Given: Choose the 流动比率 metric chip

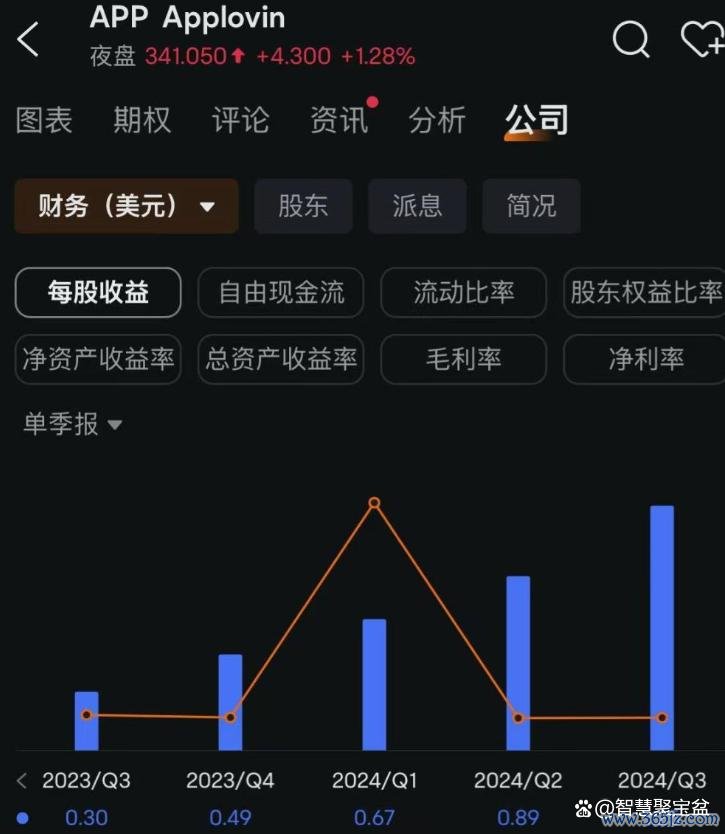Looking at the screenshot, I should coord(464,292).
